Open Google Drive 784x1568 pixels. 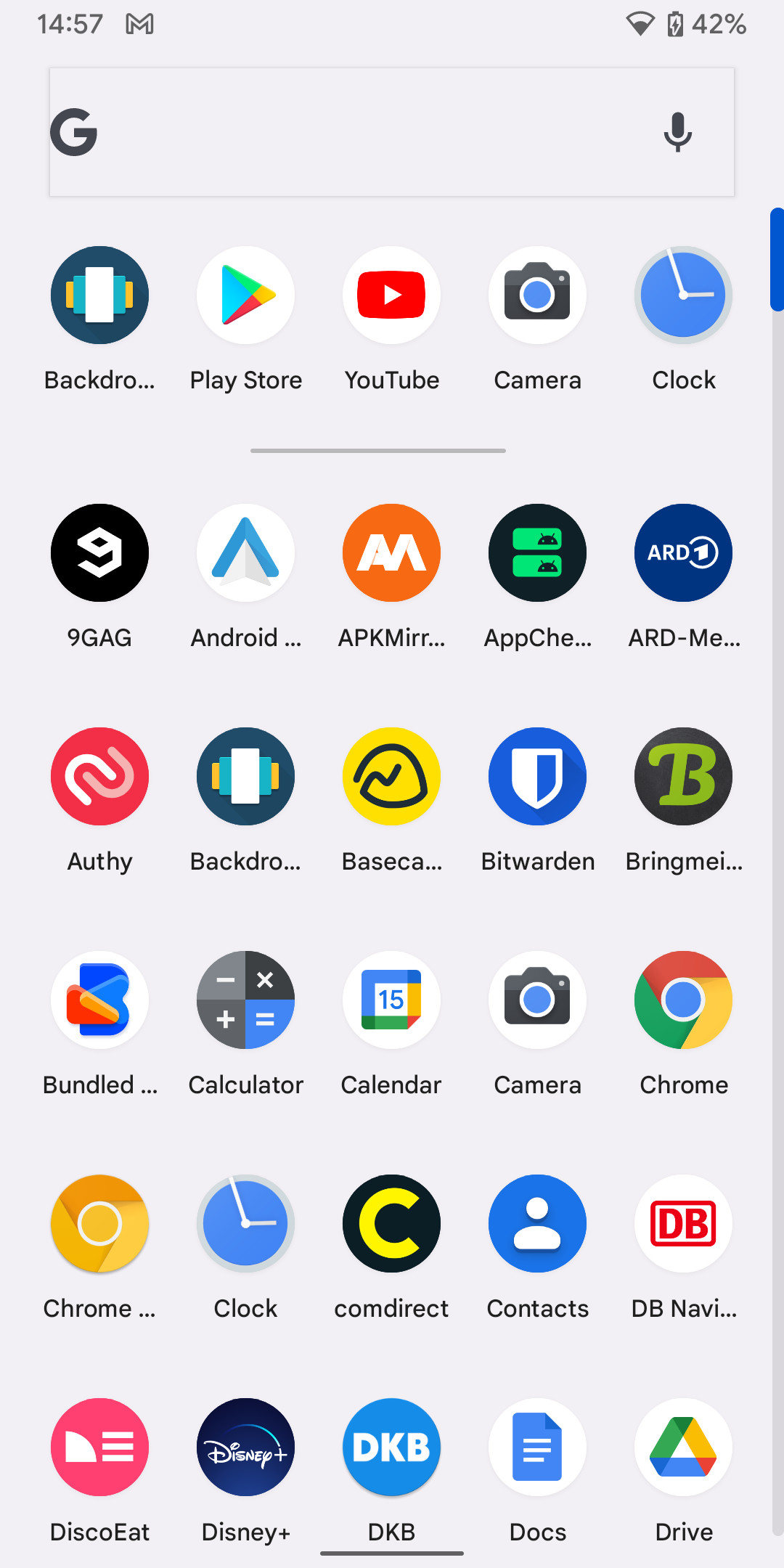click(x=683, y=1447)
